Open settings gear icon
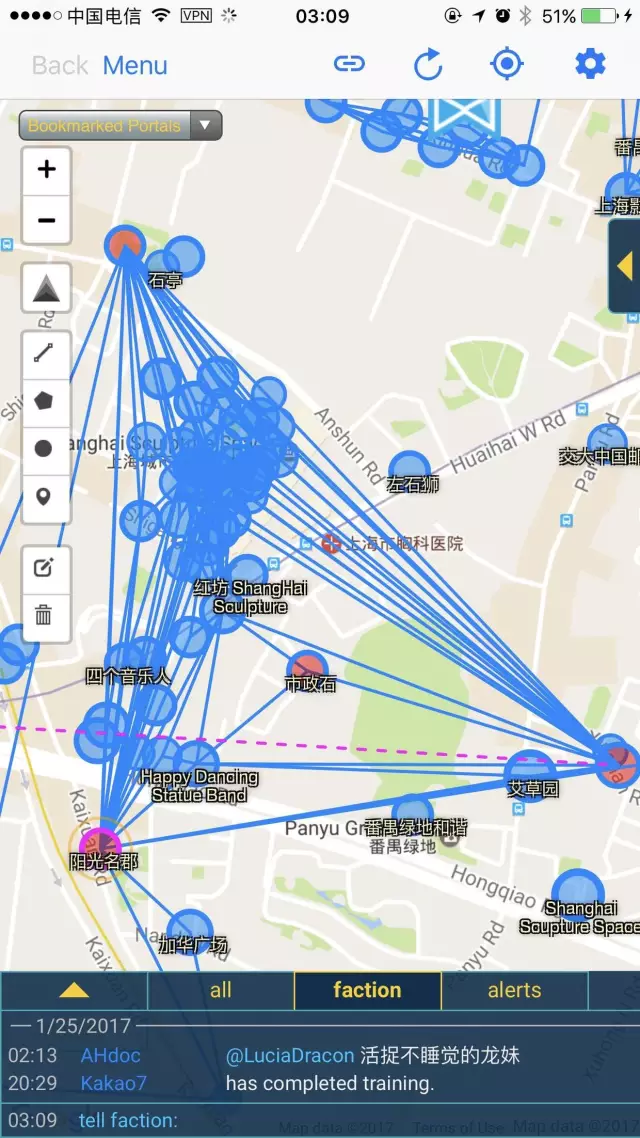The image size is (640, 1138). (590, 65)
